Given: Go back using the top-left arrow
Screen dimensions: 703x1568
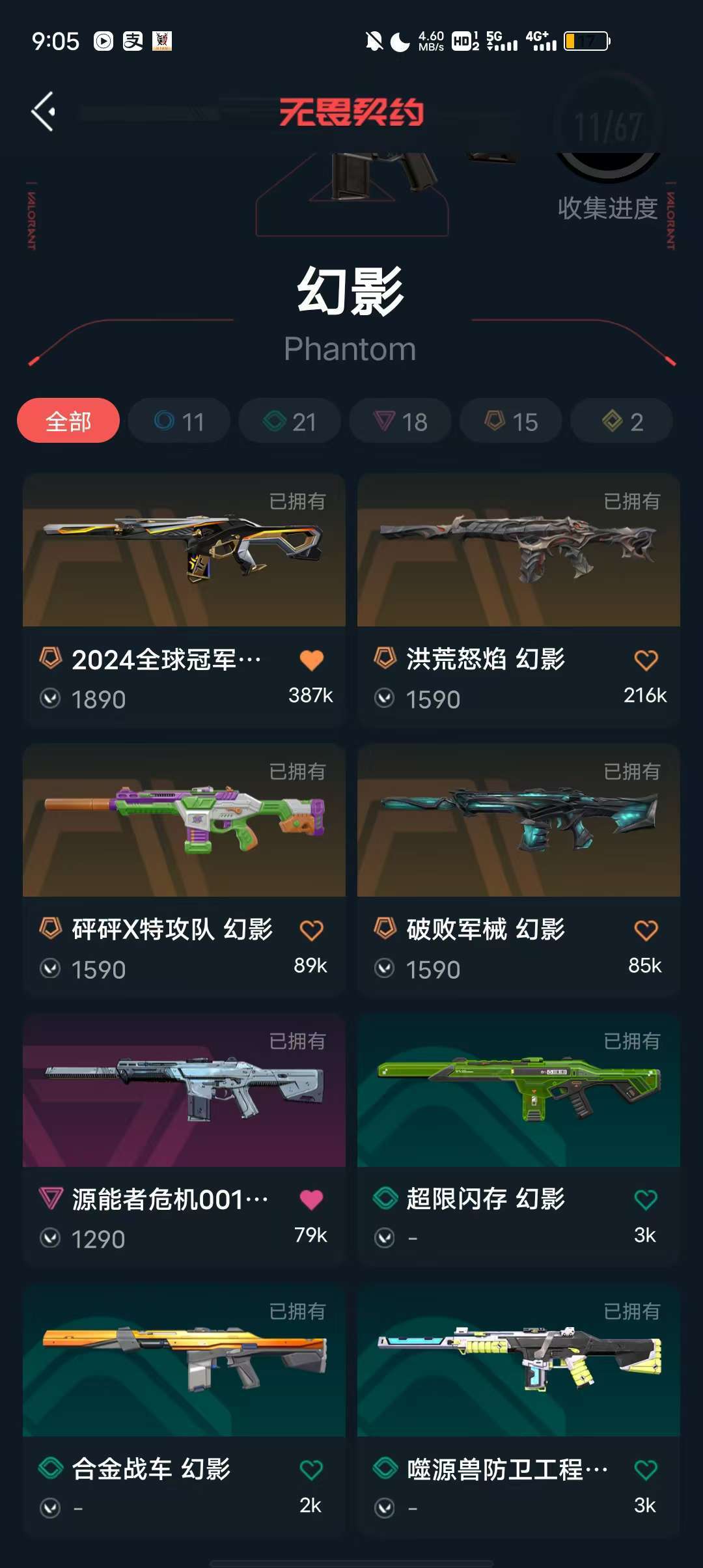Looking at the screenshot, I should pos(44,111).
